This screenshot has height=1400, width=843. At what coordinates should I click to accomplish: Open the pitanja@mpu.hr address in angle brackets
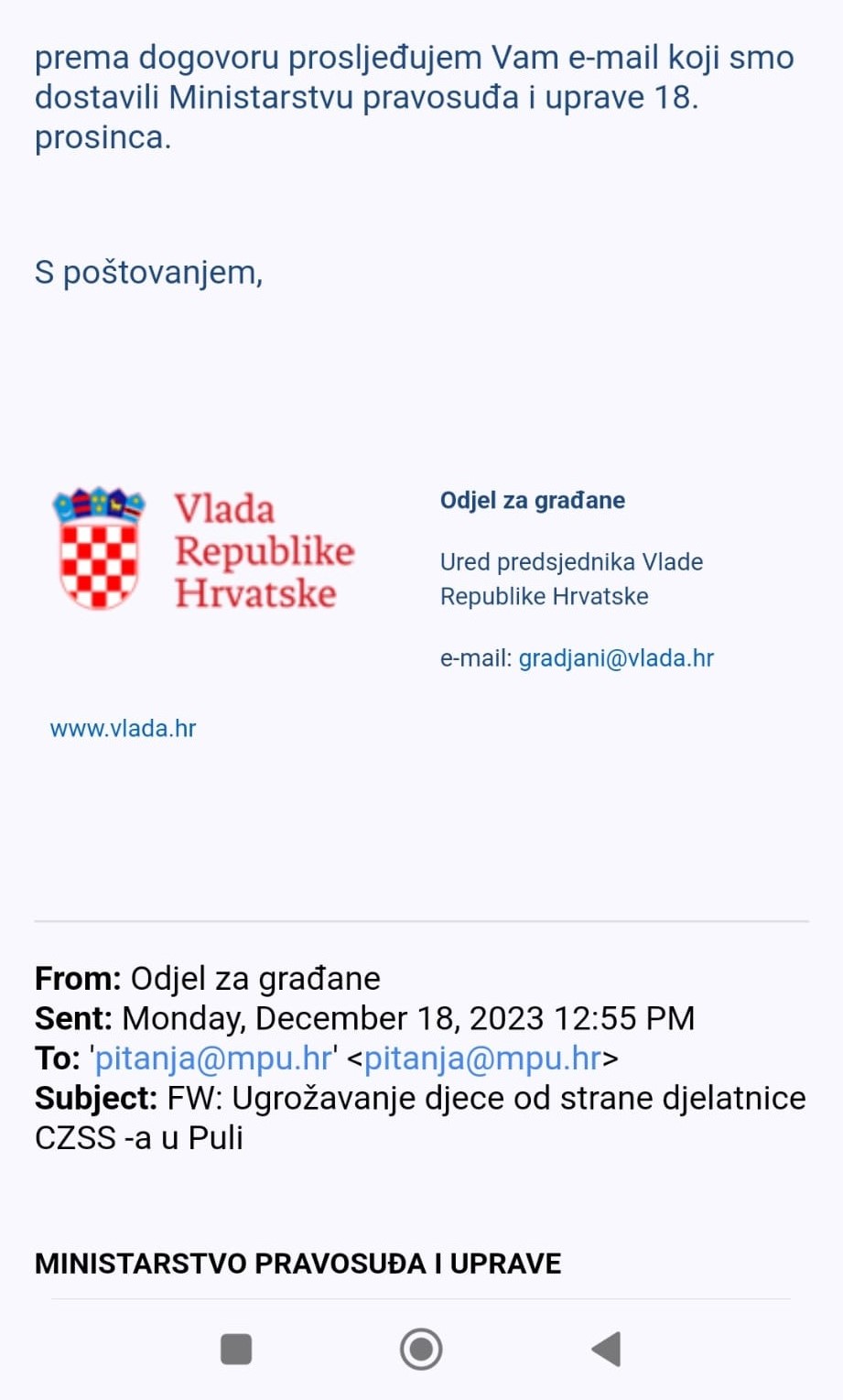482,1058
